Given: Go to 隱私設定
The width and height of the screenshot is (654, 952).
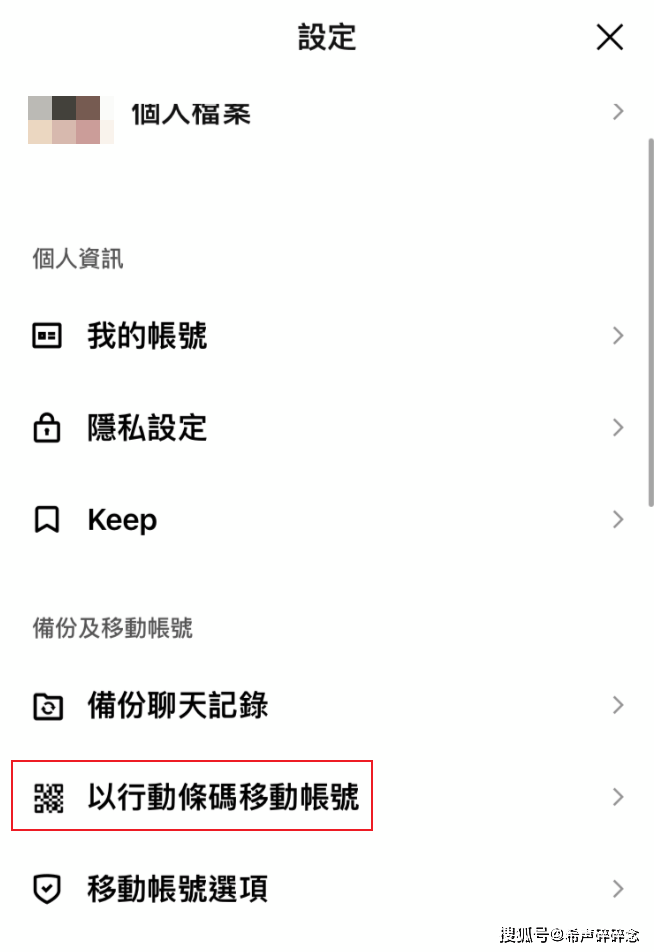Looking at the screenshot, I should pos(147,428).
